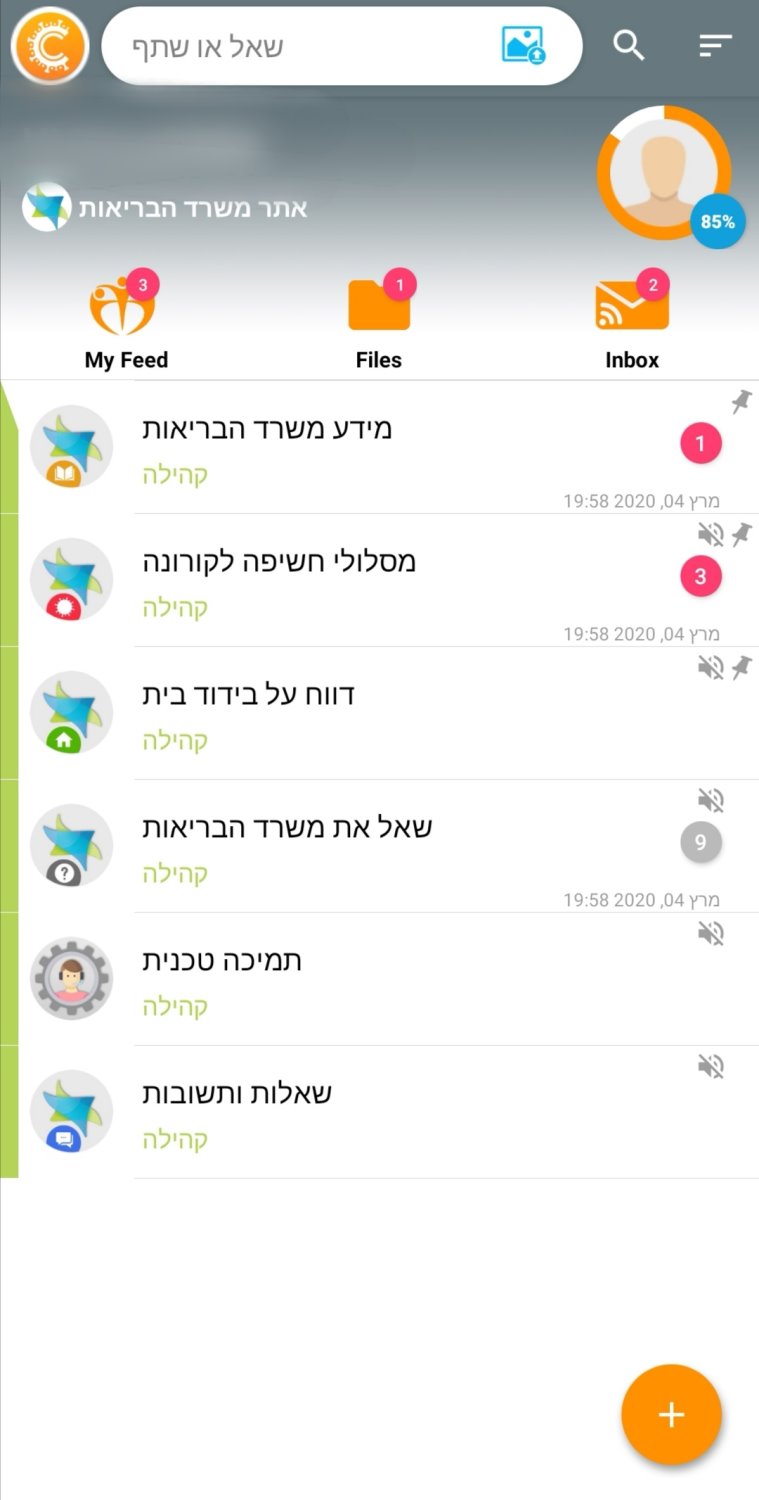Open the Files section
Screen dimensions: 759x1500
[x=378, y=310]
